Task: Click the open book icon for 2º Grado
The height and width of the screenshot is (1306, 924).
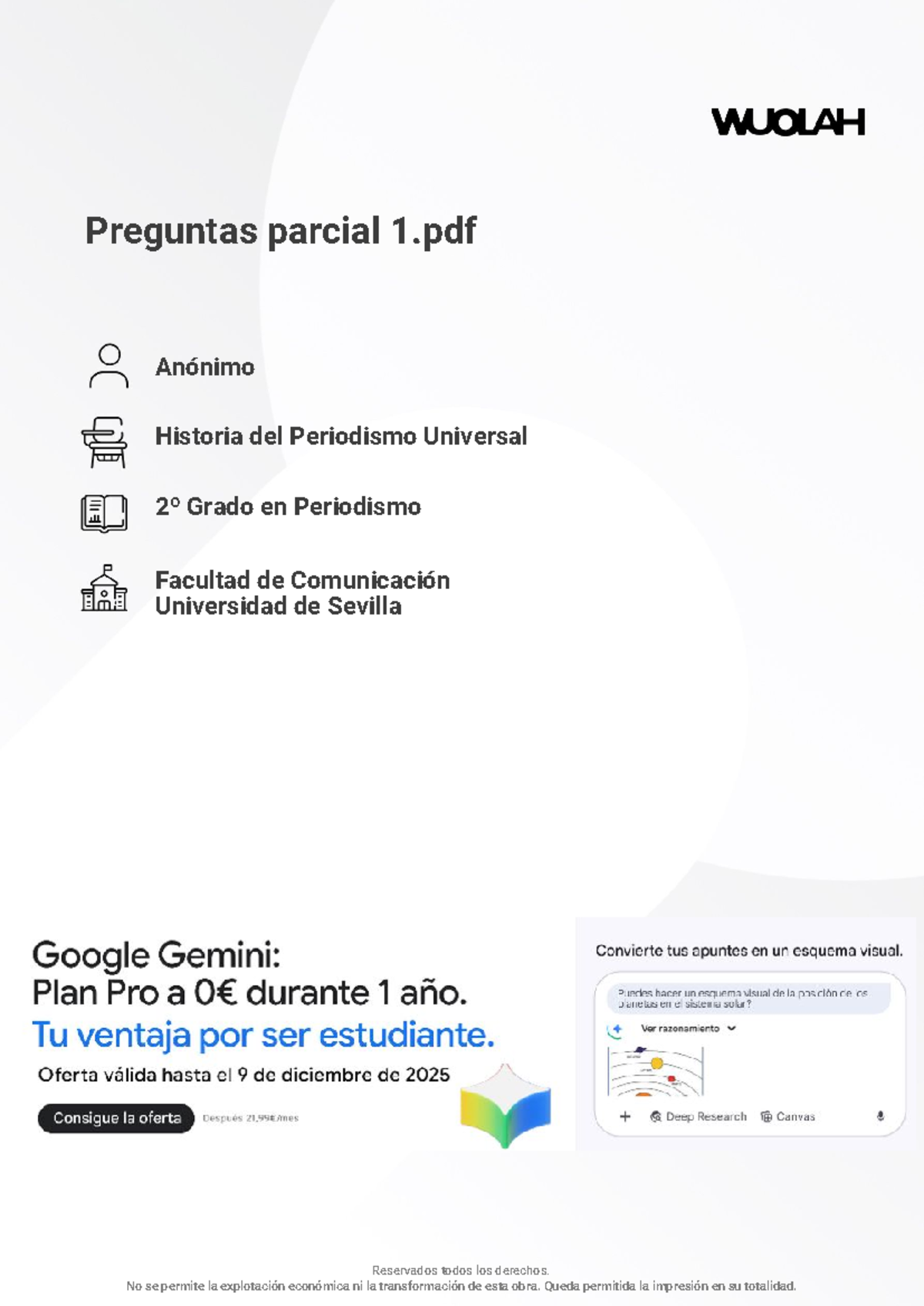Action: tap(106, 511)
